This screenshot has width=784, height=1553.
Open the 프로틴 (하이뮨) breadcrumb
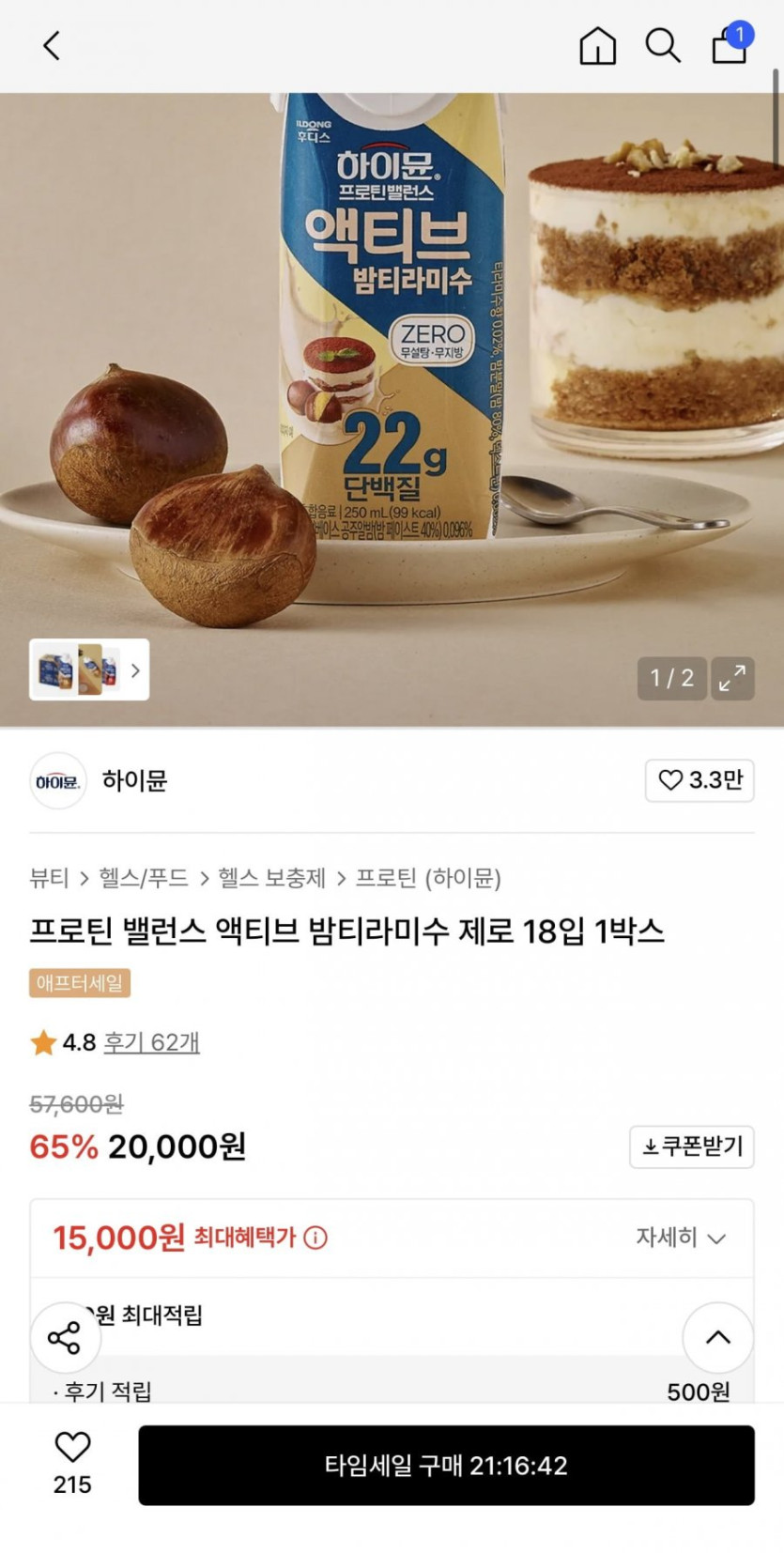tap(428, 878)
